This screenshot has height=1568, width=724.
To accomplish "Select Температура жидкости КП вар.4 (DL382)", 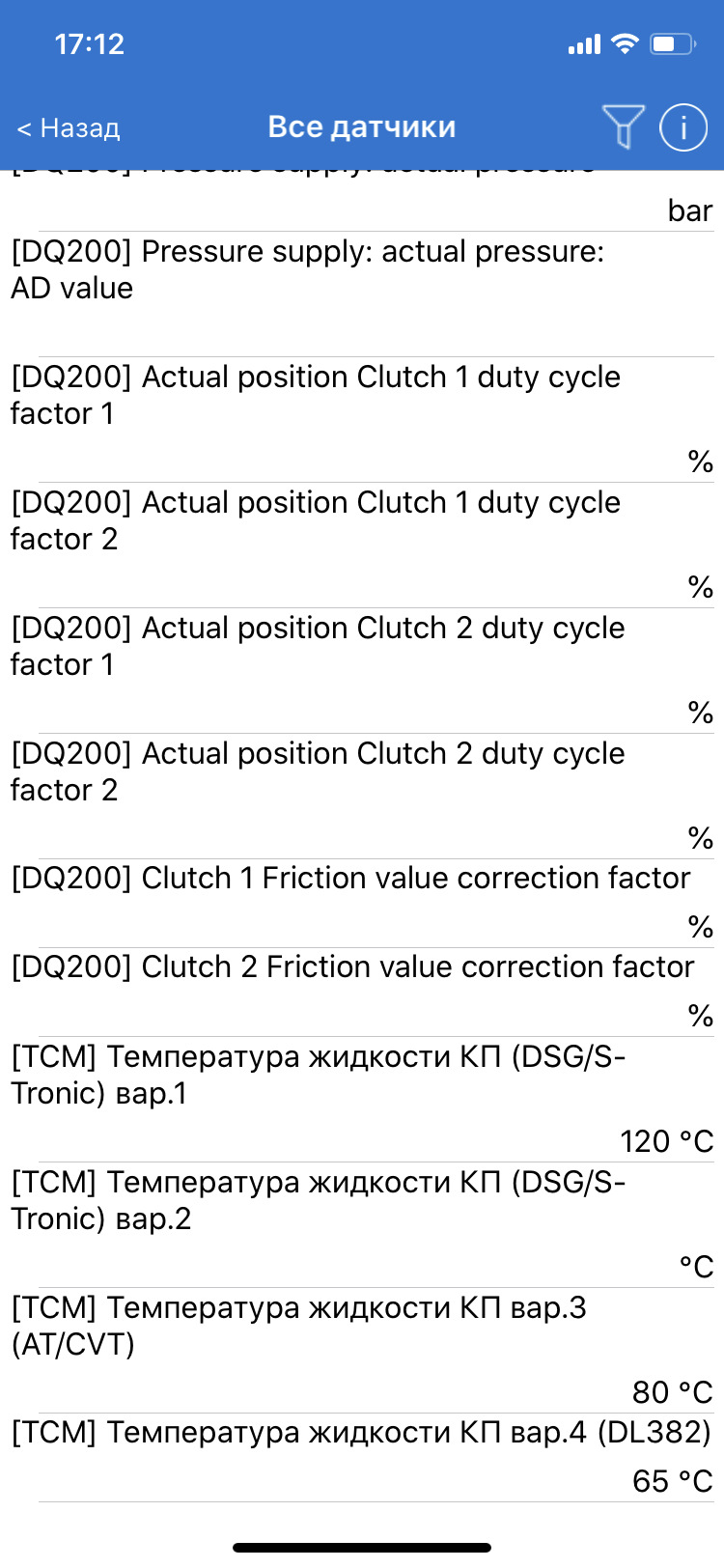I will [362, 1458].
